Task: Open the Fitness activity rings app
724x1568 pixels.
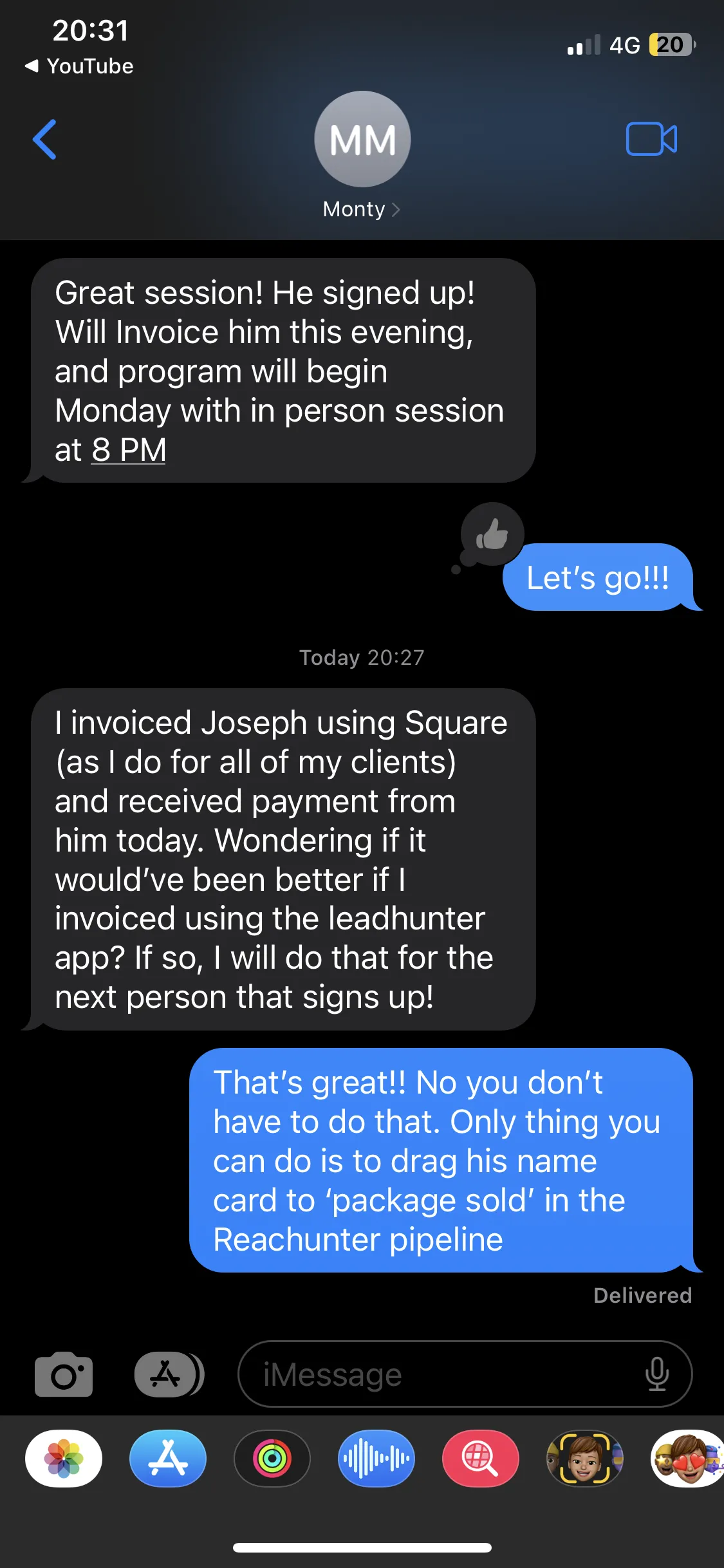Action: [272, 1459]
